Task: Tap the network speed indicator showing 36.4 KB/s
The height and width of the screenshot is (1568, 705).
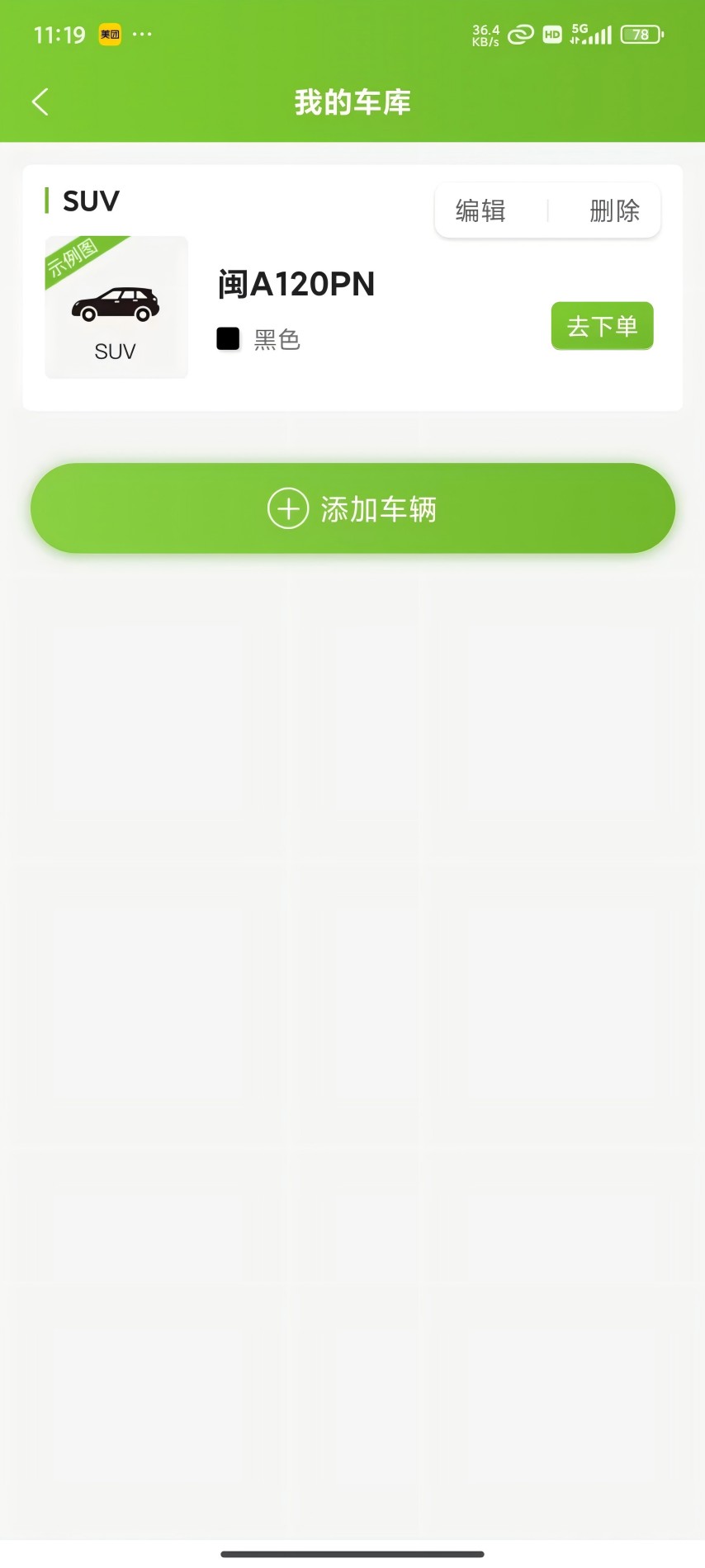Action: coord(484,34)
